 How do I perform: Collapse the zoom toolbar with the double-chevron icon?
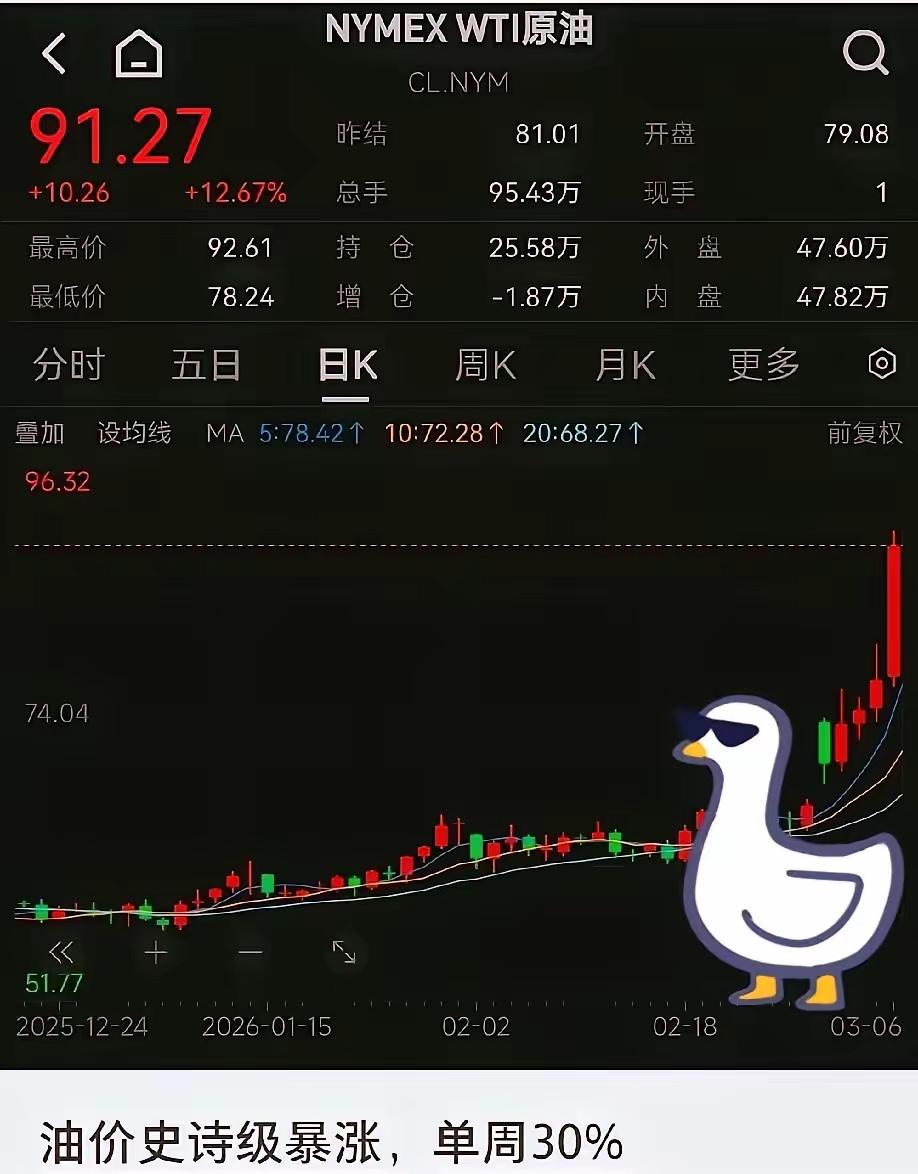62,953
